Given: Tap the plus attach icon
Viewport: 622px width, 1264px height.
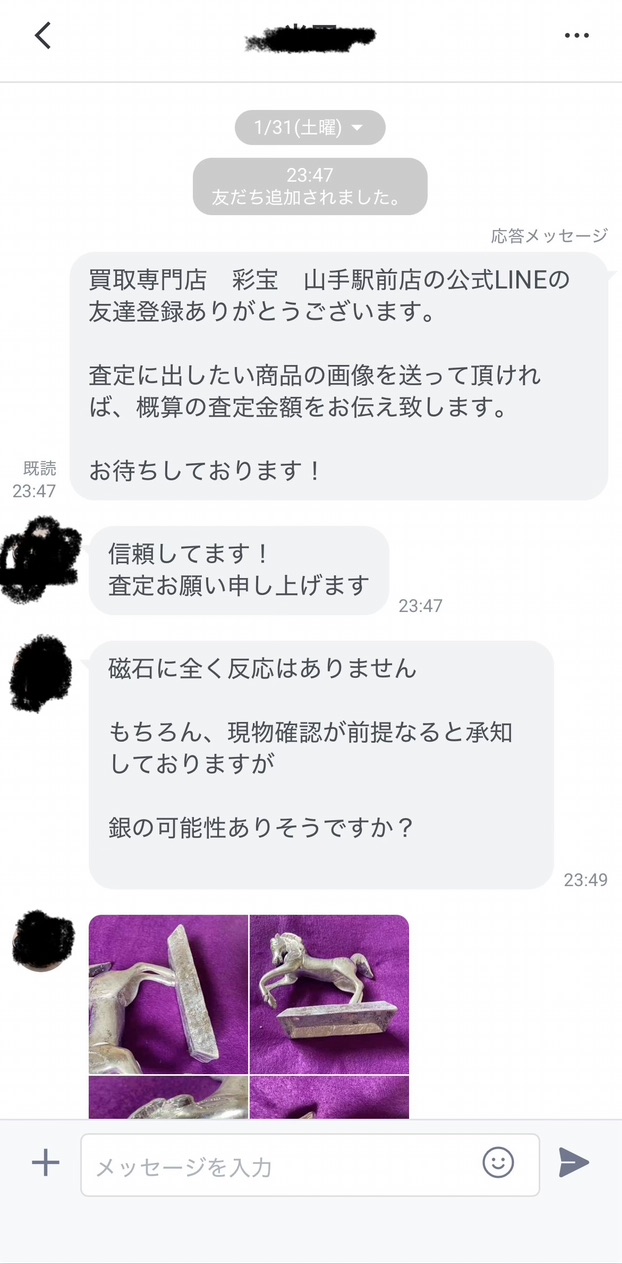Looking at the screenshot, I should (45, 1163).
